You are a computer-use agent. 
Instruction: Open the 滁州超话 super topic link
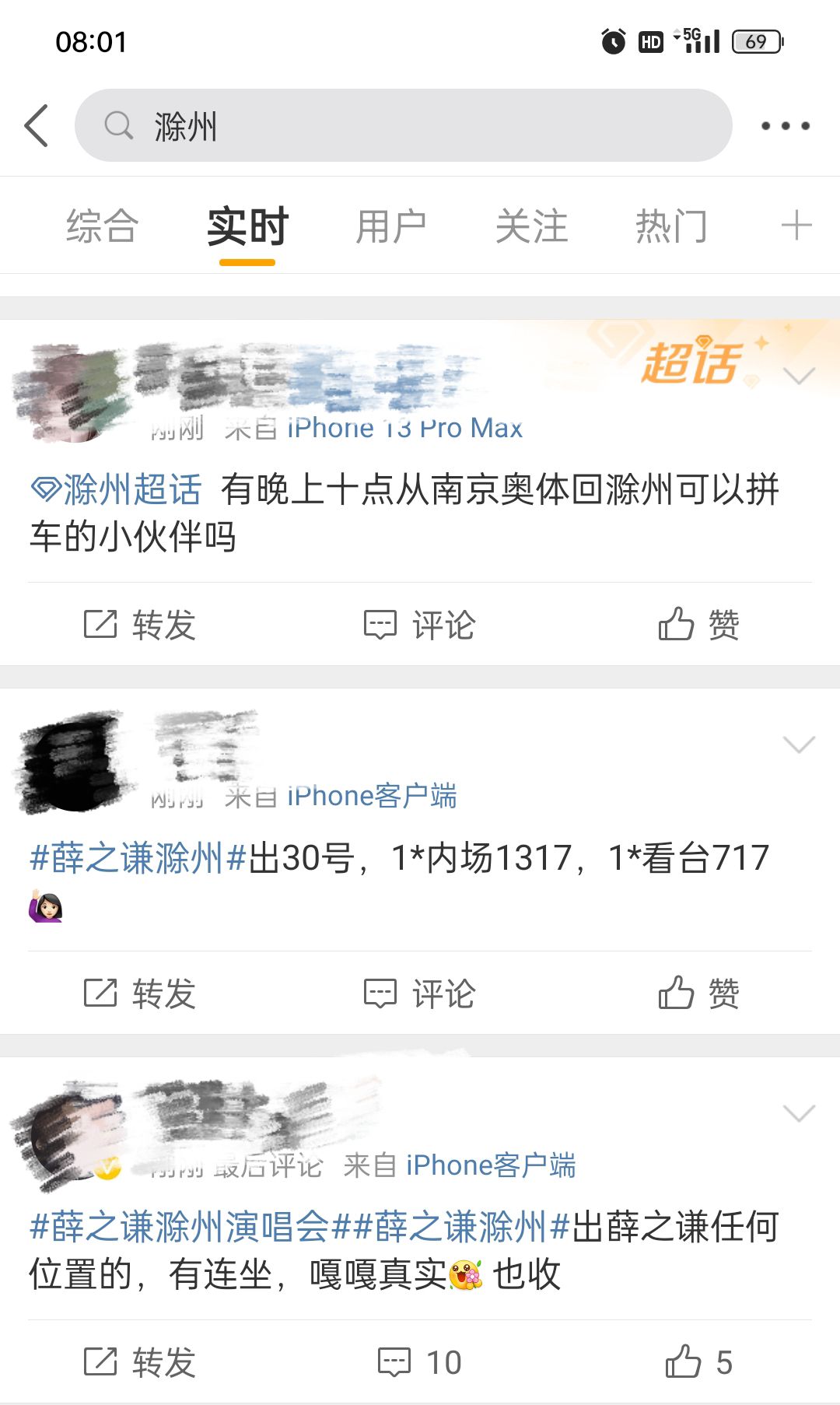(117, 490)
